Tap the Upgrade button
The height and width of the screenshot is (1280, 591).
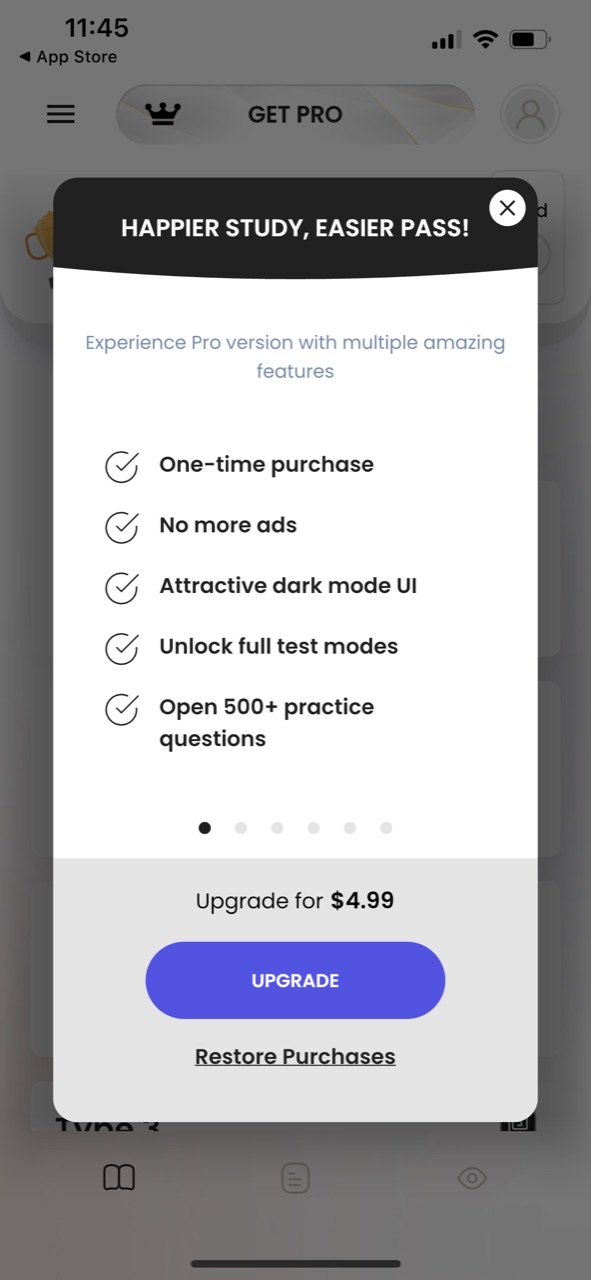click(x=295, y=980)
